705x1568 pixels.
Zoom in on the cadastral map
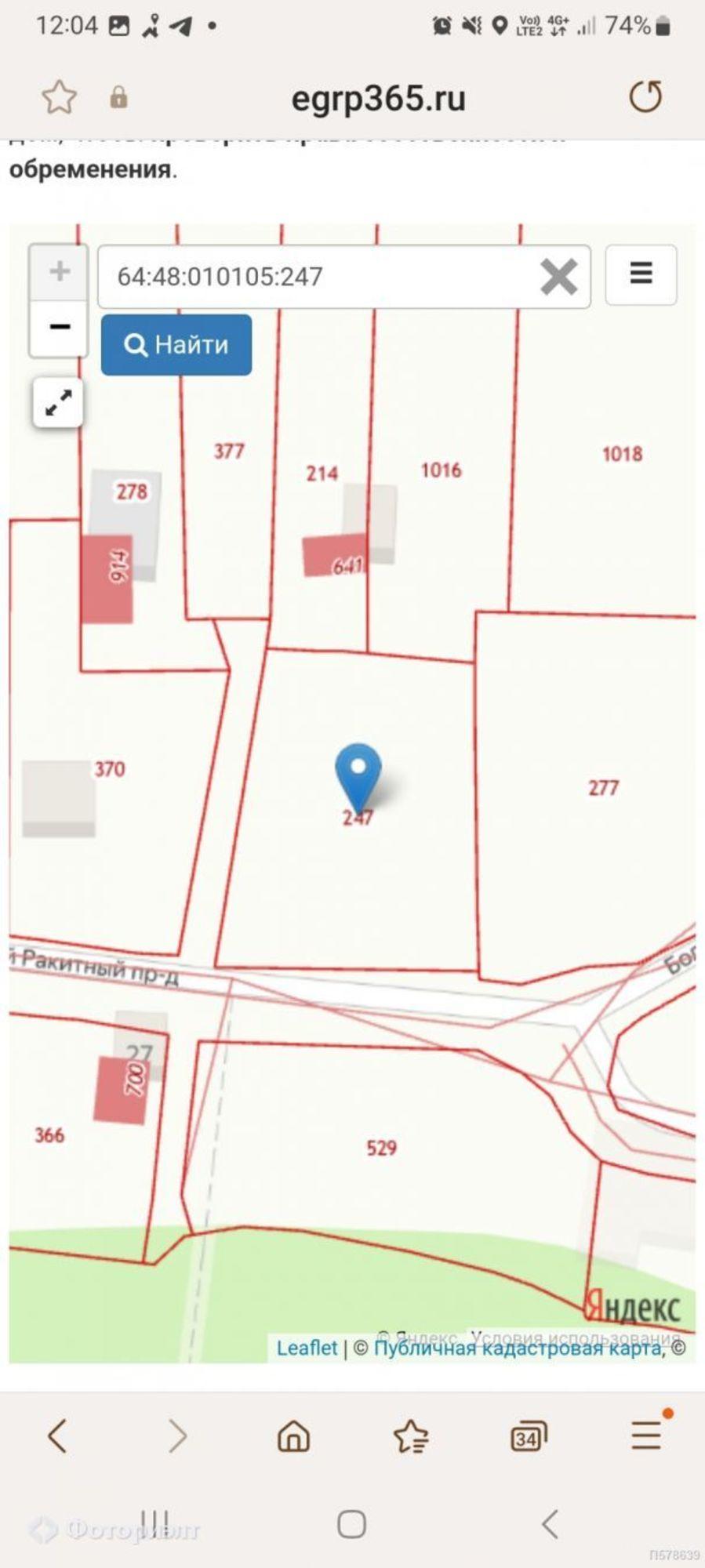(59, 272)
